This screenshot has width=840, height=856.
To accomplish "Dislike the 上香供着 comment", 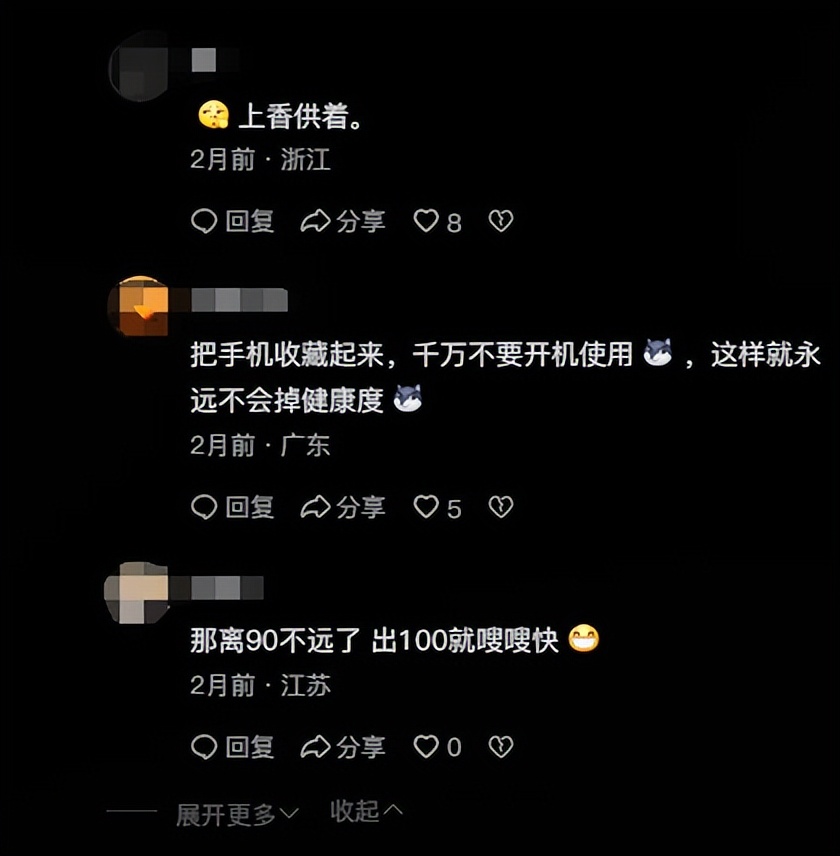I will coord(500,221).
